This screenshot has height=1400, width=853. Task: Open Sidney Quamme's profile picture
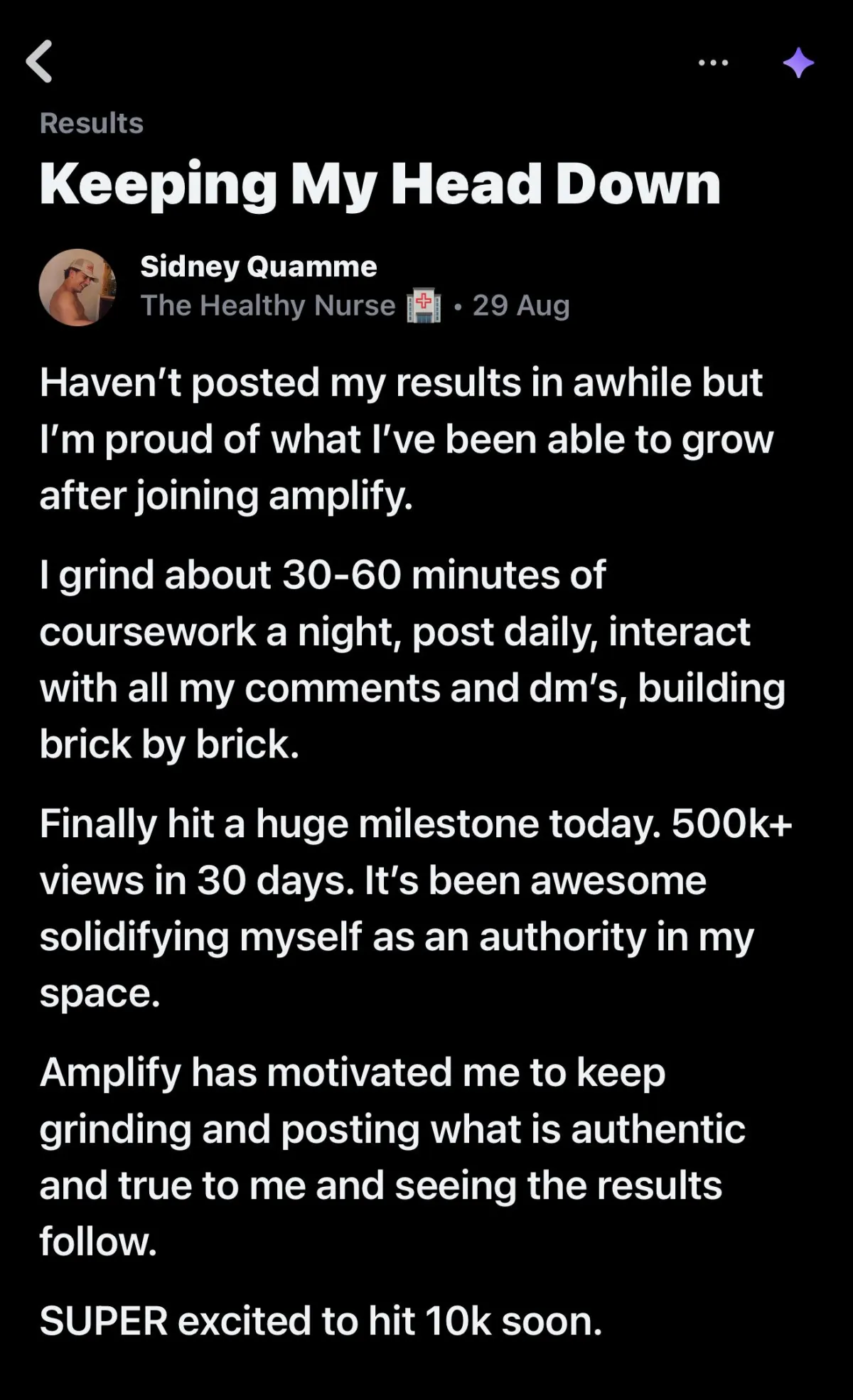77,287
